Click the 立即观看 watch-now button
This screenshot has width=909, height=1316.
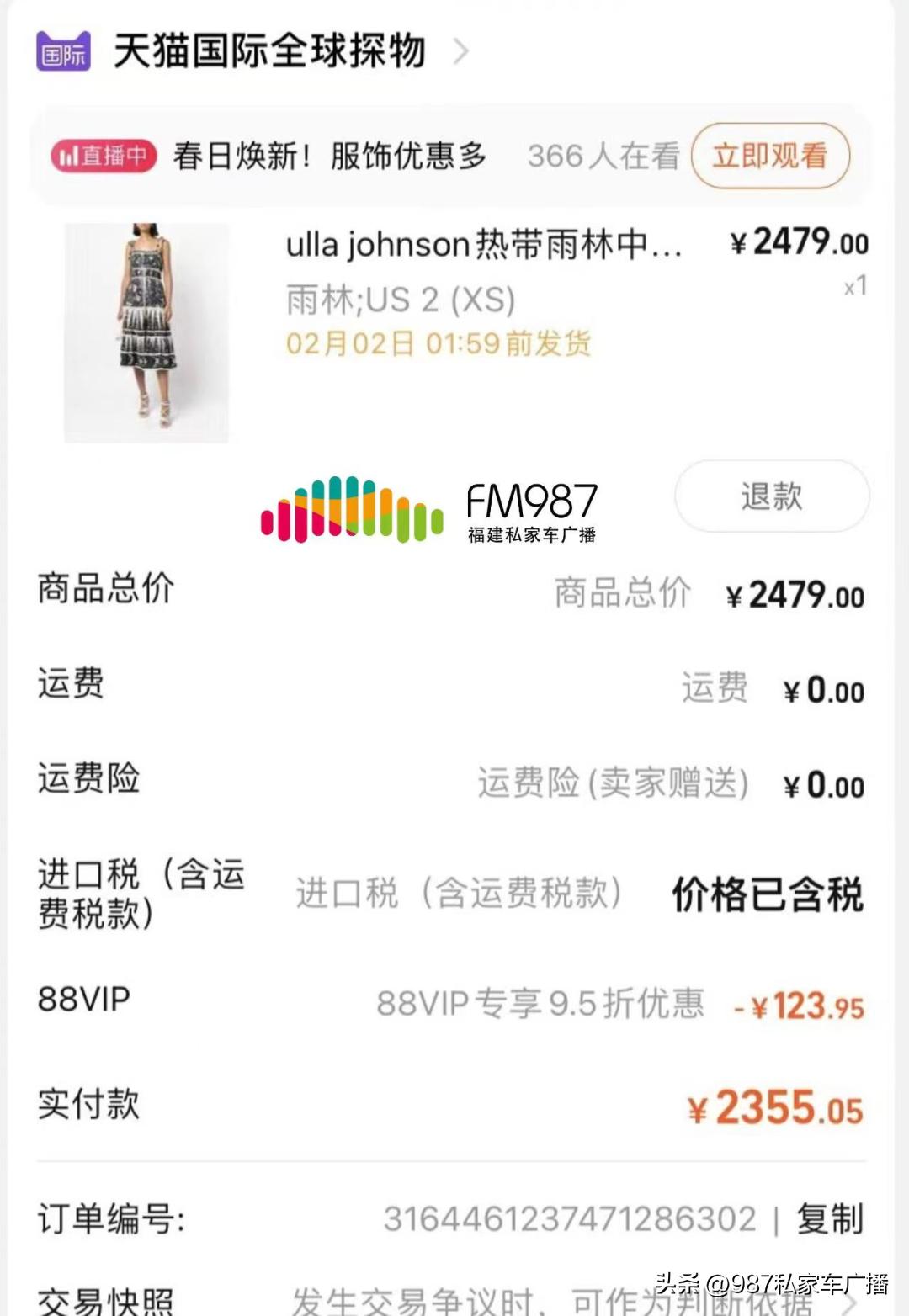pyautogui.click(x=769, y=156)
